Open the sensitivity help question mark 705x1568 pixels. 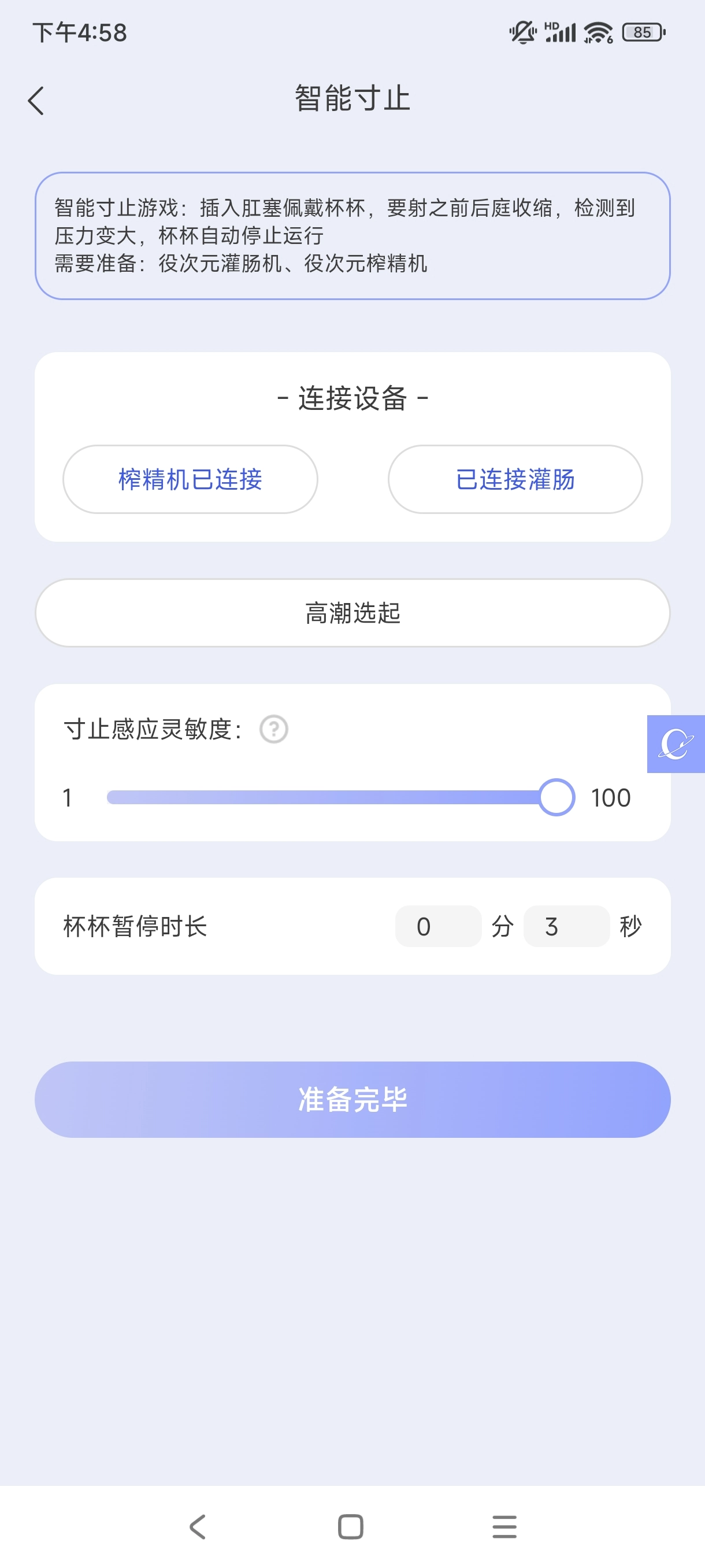click(274, 728)
